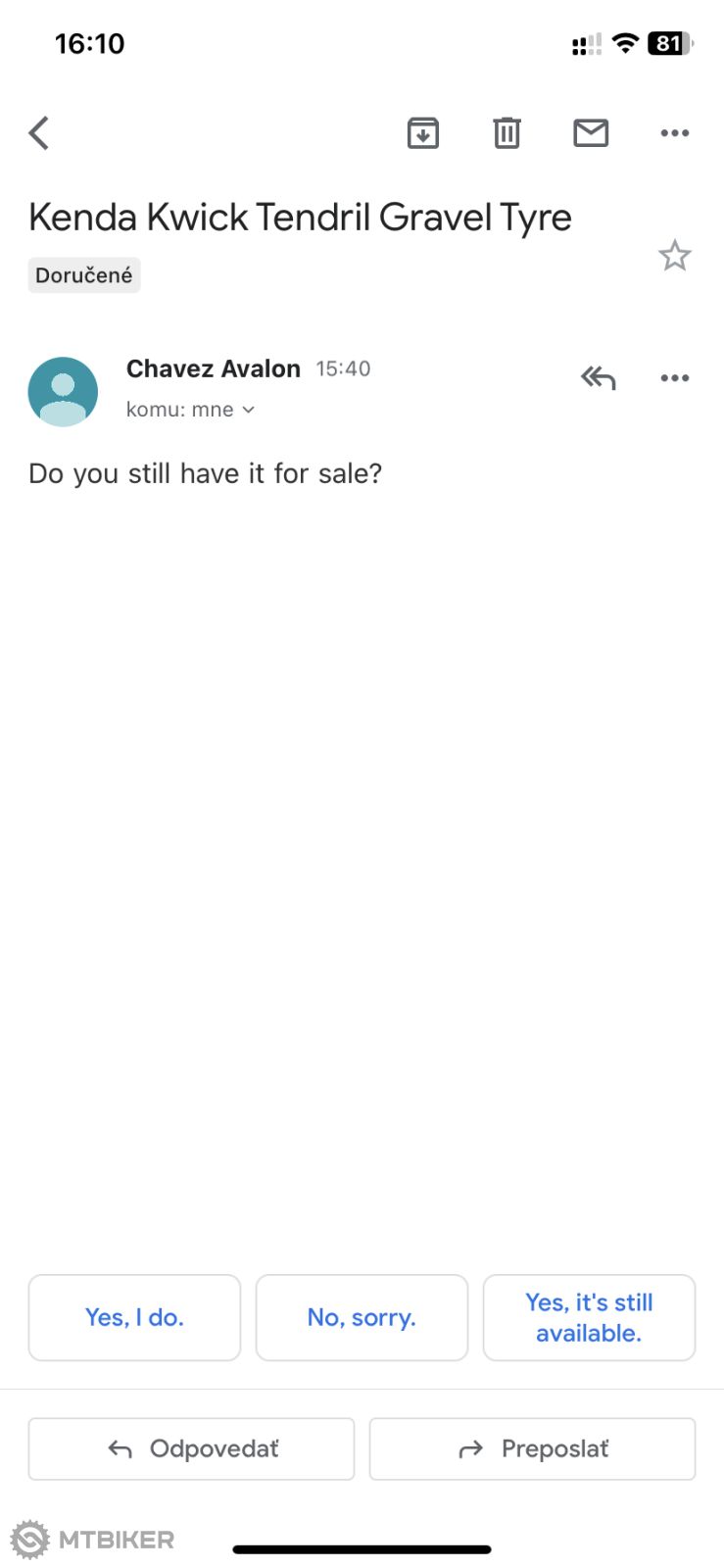
Task: Choose smart reply "Yes, I do."
Action: coord(134,1317)
